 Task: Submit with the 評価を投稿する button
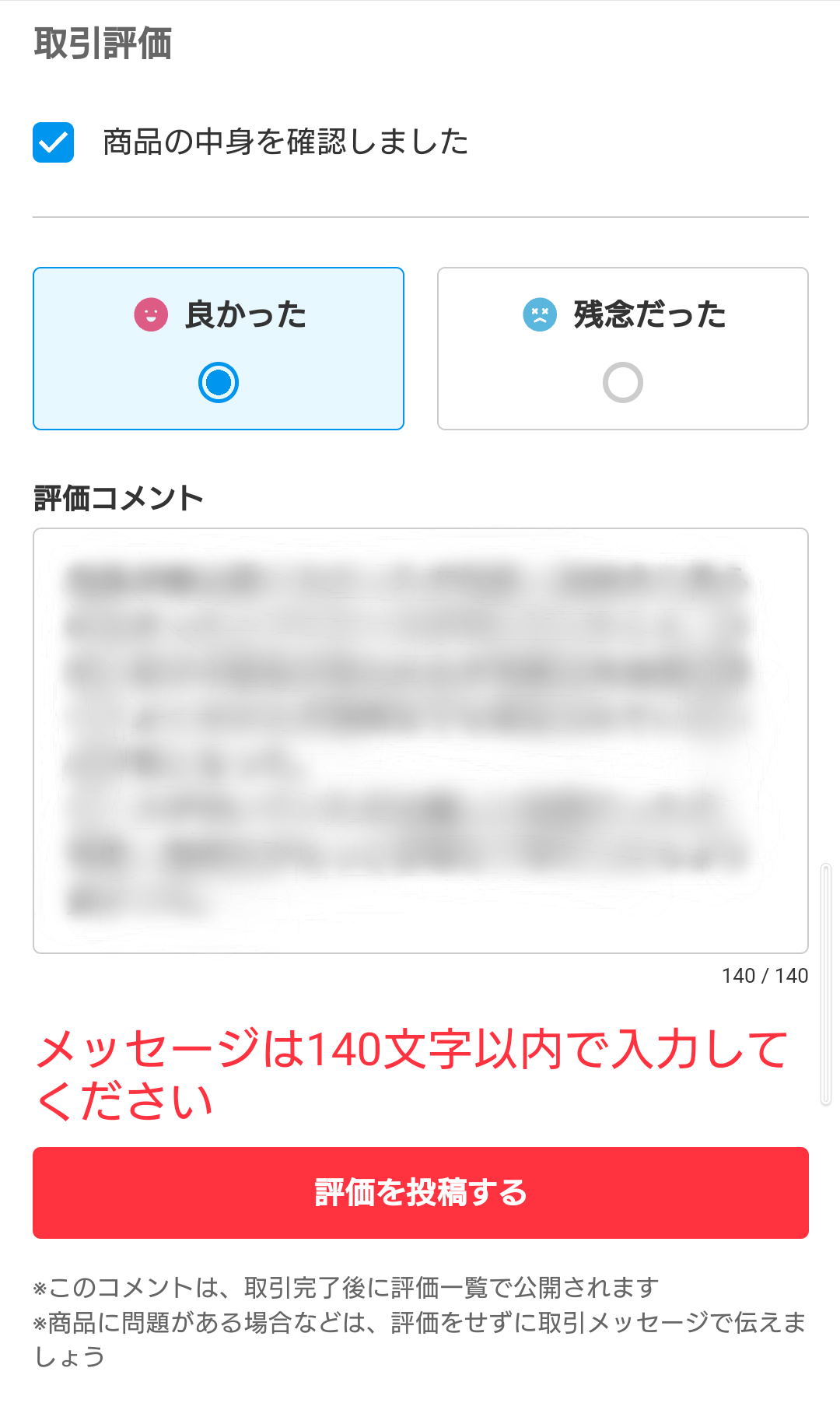tap(420, 1192)
